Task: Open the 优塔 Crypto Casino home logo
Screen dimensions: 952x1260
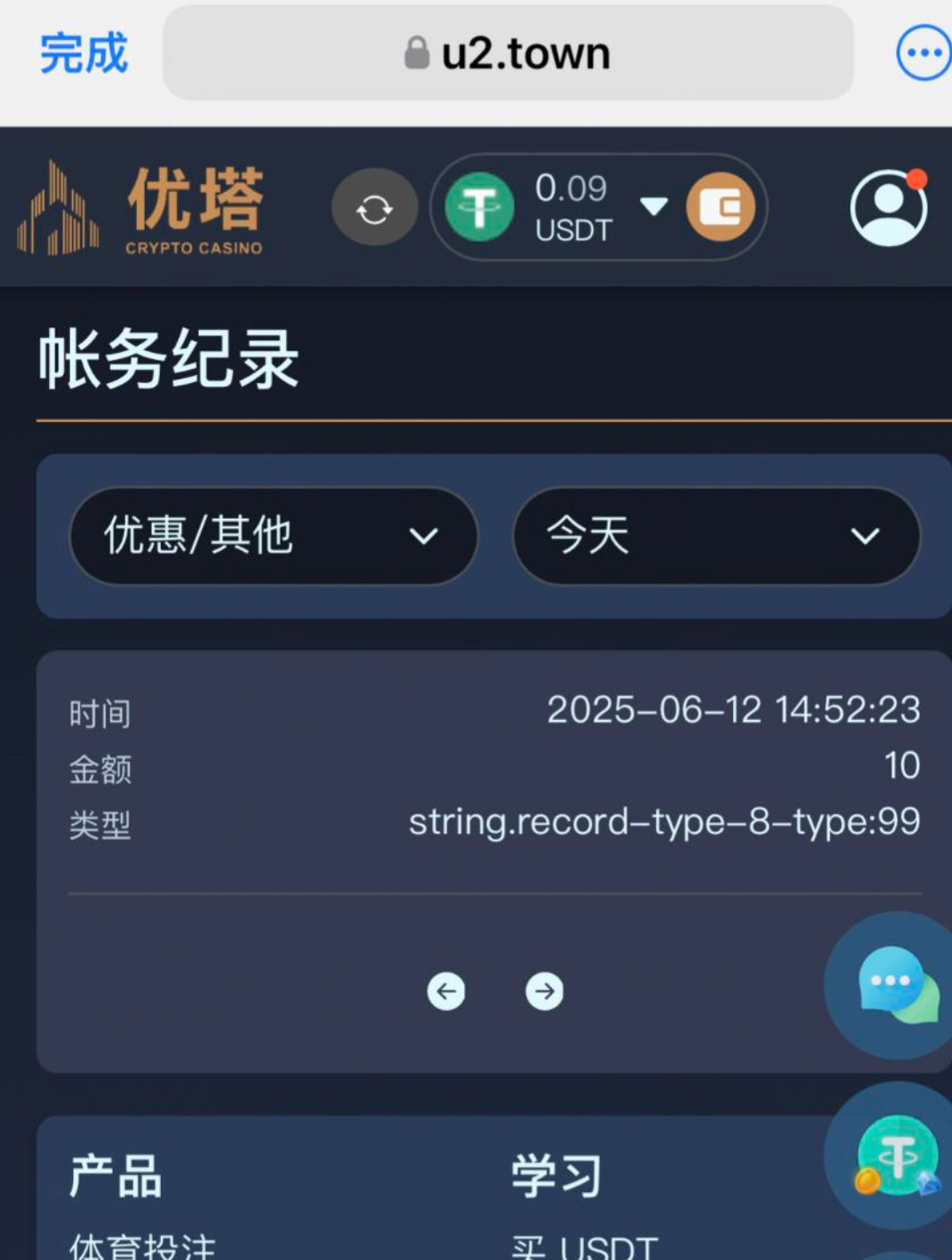Action: click(x=141, y=209)
